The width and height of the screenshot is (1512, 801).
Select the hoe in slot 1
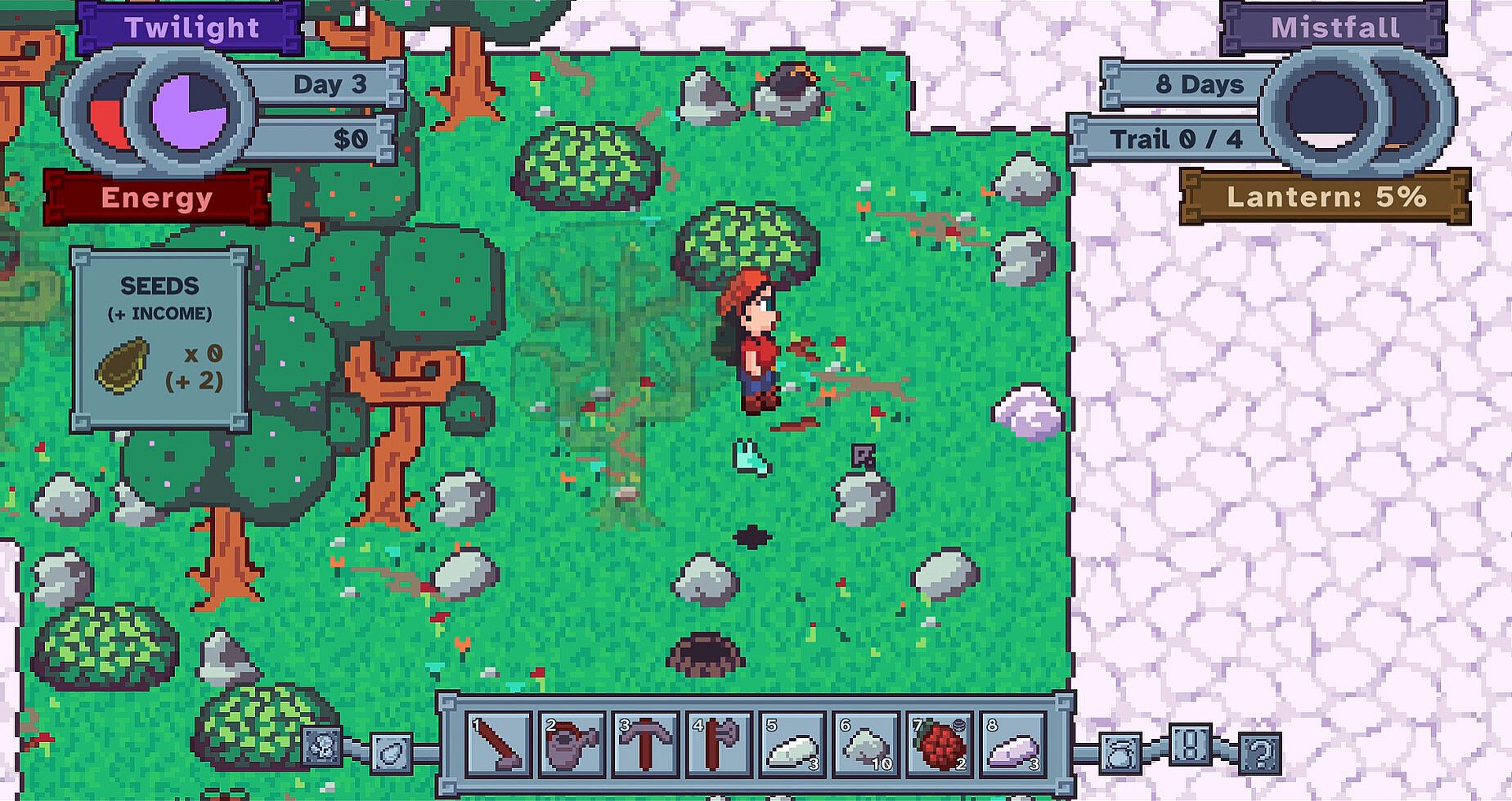pyautogui.click(x=498, y=742)
